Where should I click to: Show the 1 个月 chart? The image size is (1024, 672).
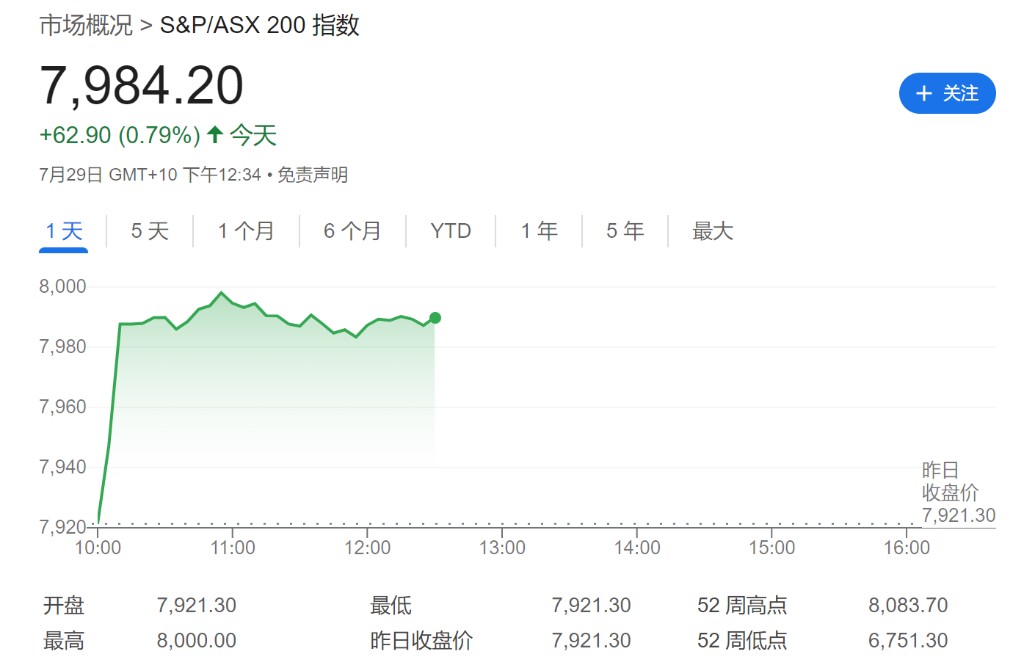coord(246,231)
